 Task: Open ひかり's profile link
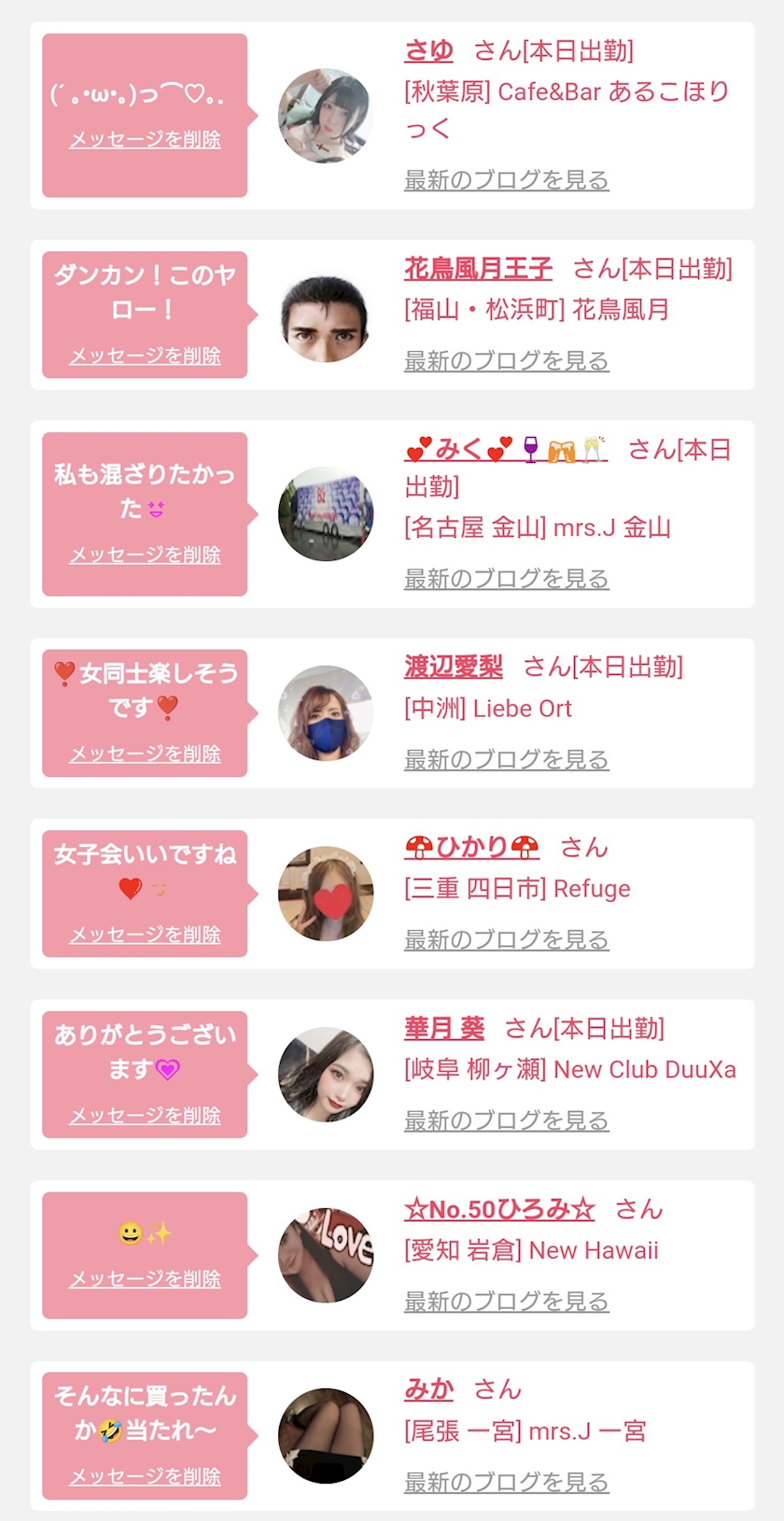click(x=471, y=848)
